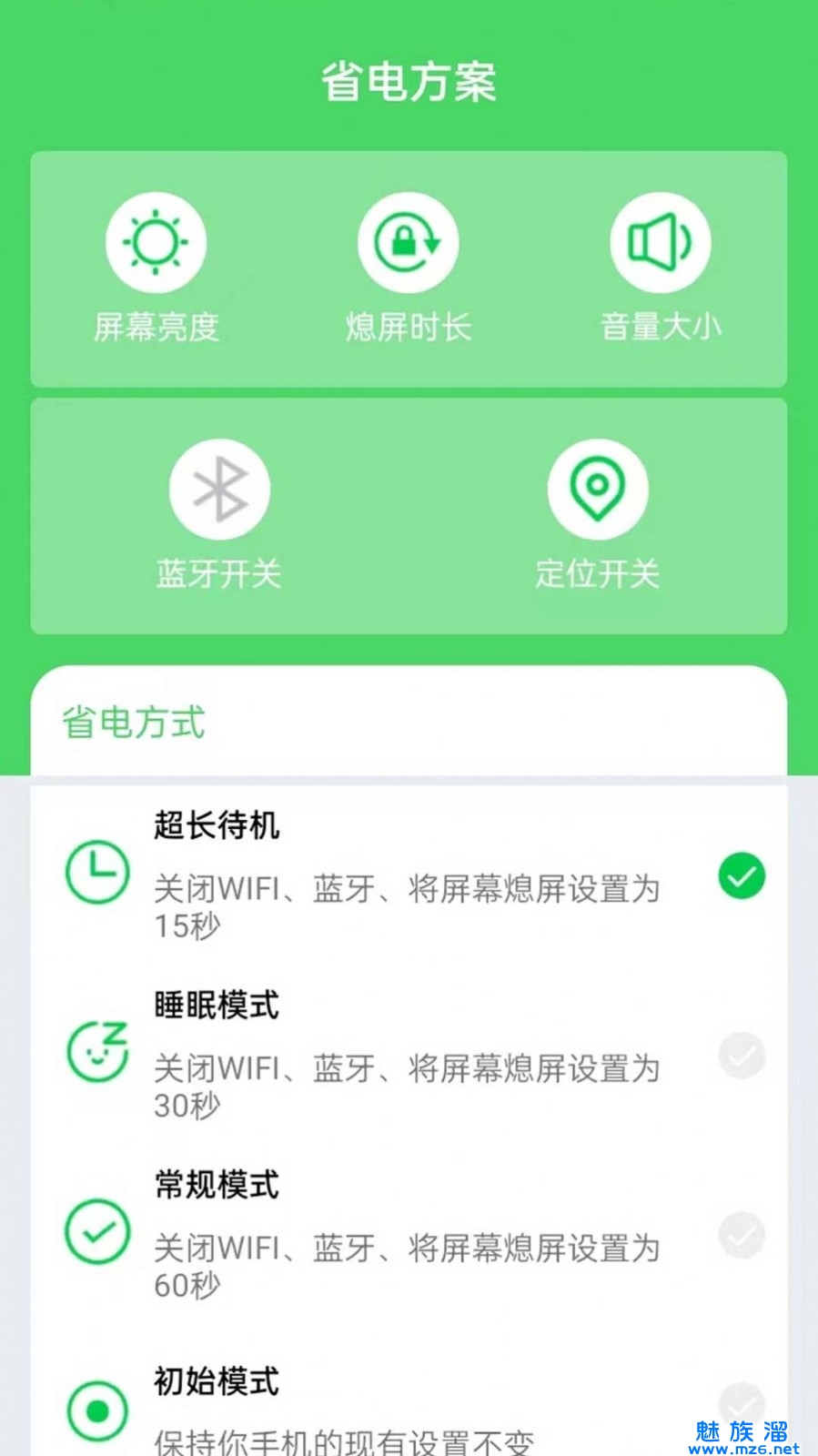This screenshot has width=818, height=1456.
Task: Open the 音量大小 volume setting
Action: coord(660,243)
